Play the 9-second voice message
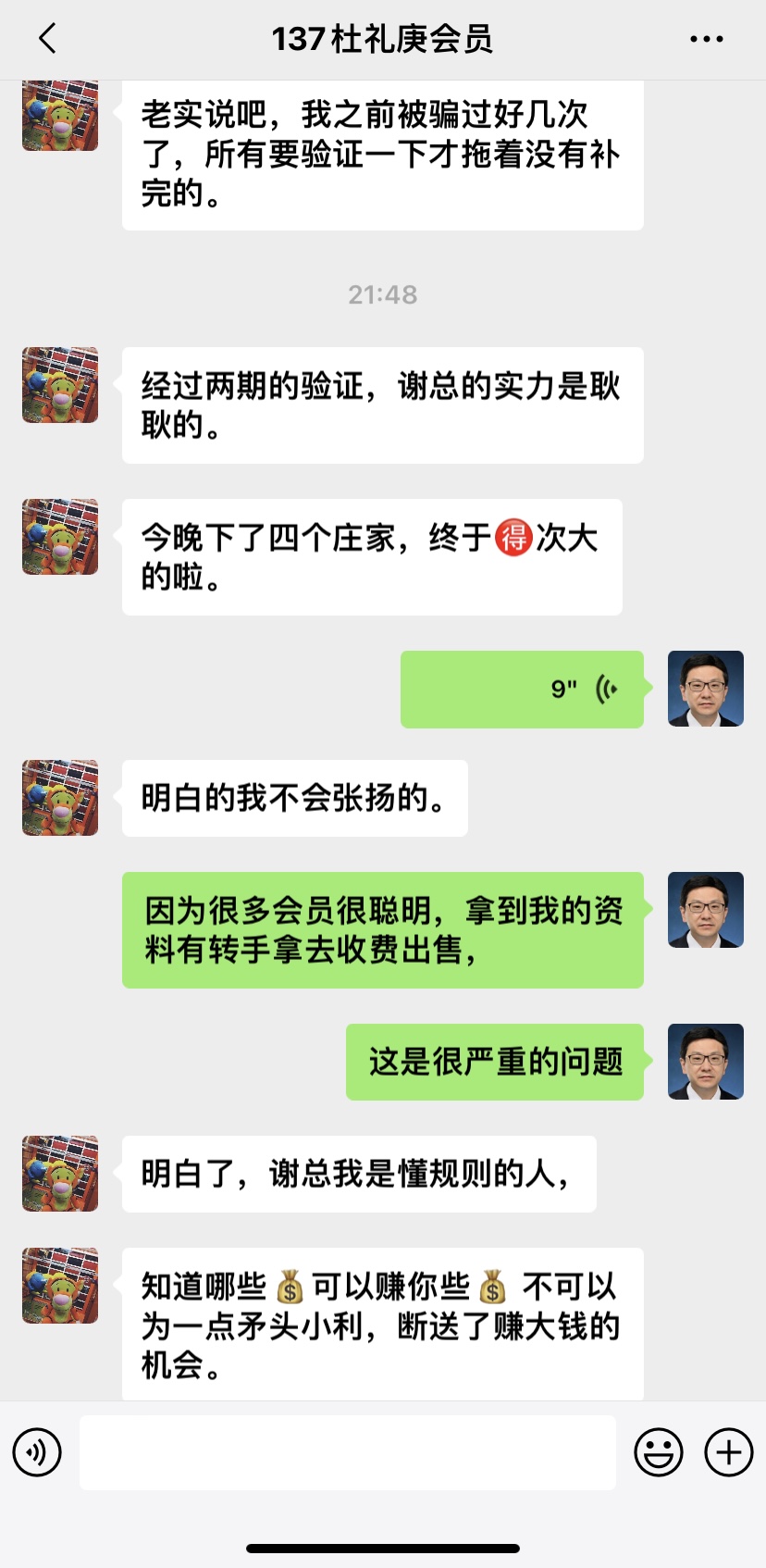The width and height of the screenshot is (766, 1568). tap(522, 689)
